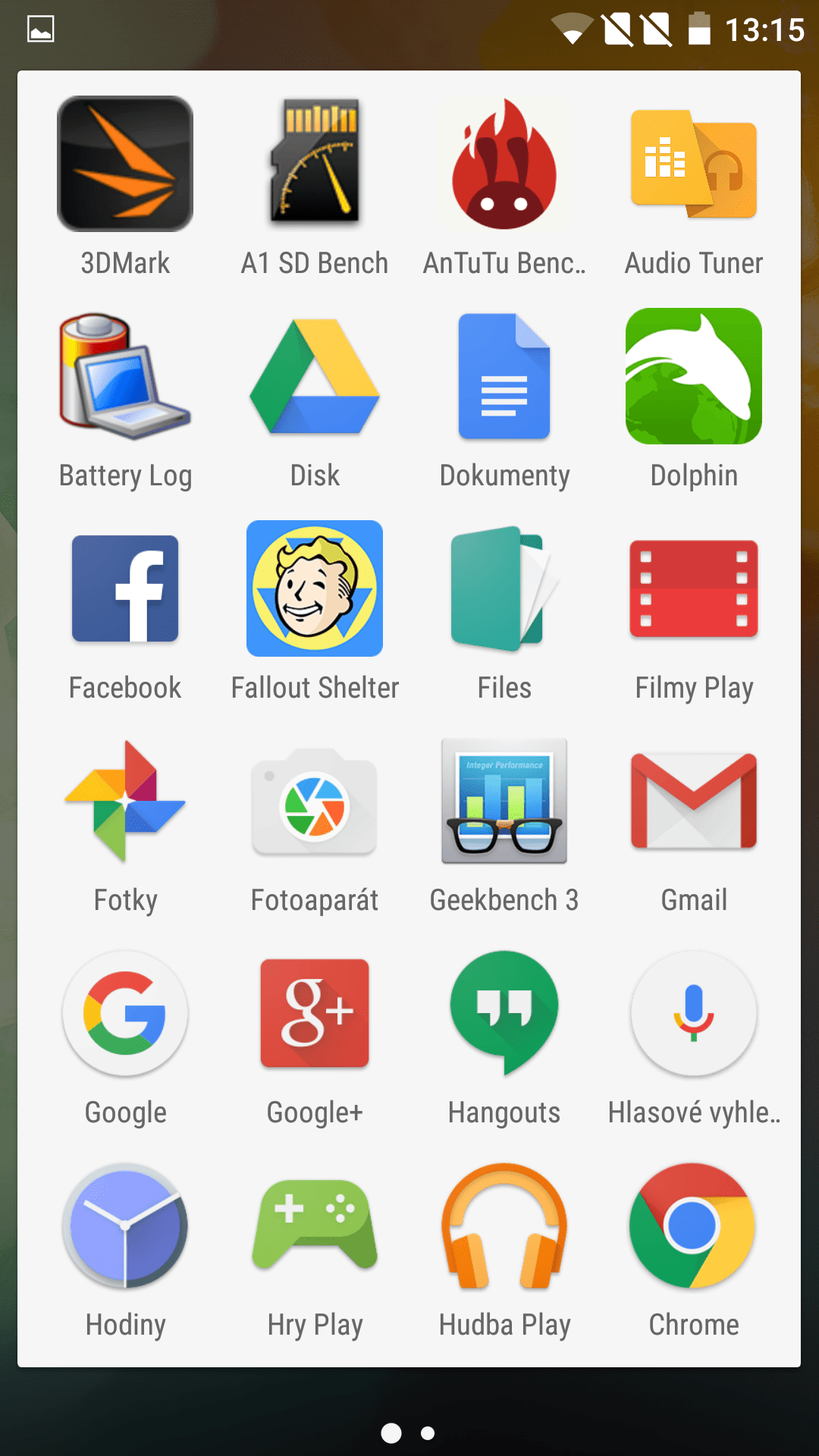This screenshot has height=1456, width=819.
Task: Open Geekbench 3
Action: [x=504, y=801]
